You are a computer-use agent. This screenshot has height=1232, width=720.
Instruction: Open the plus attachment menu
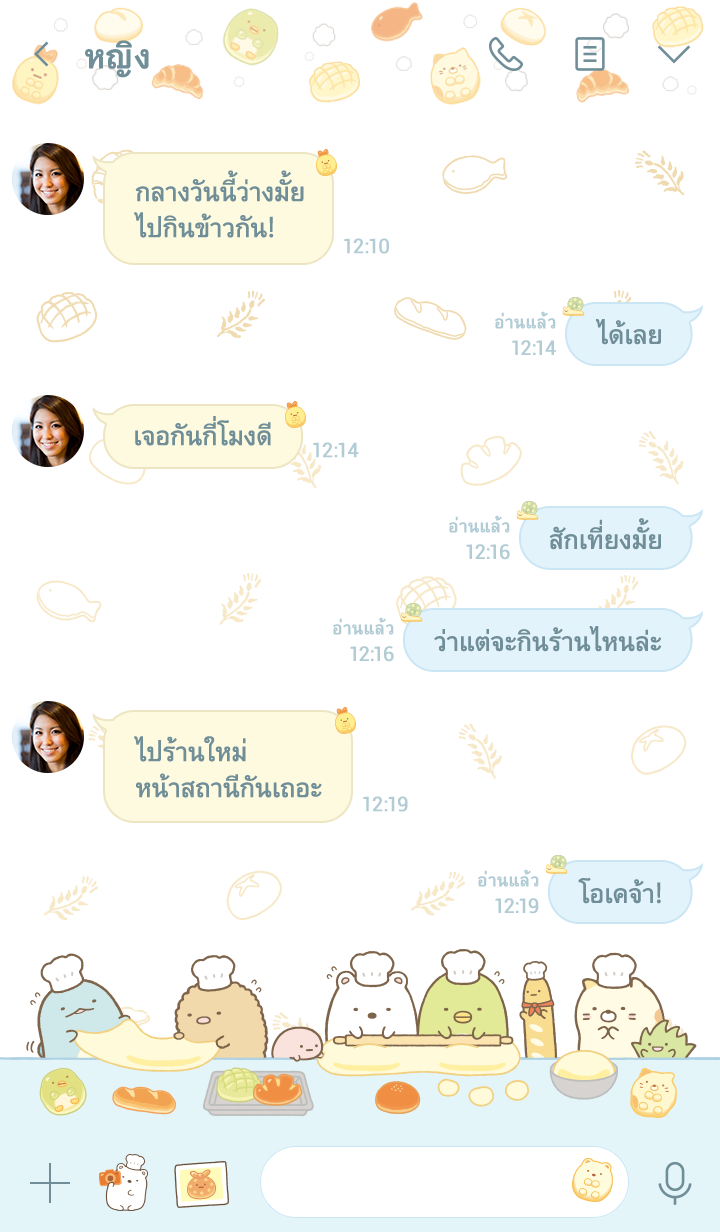point(50,1184)
